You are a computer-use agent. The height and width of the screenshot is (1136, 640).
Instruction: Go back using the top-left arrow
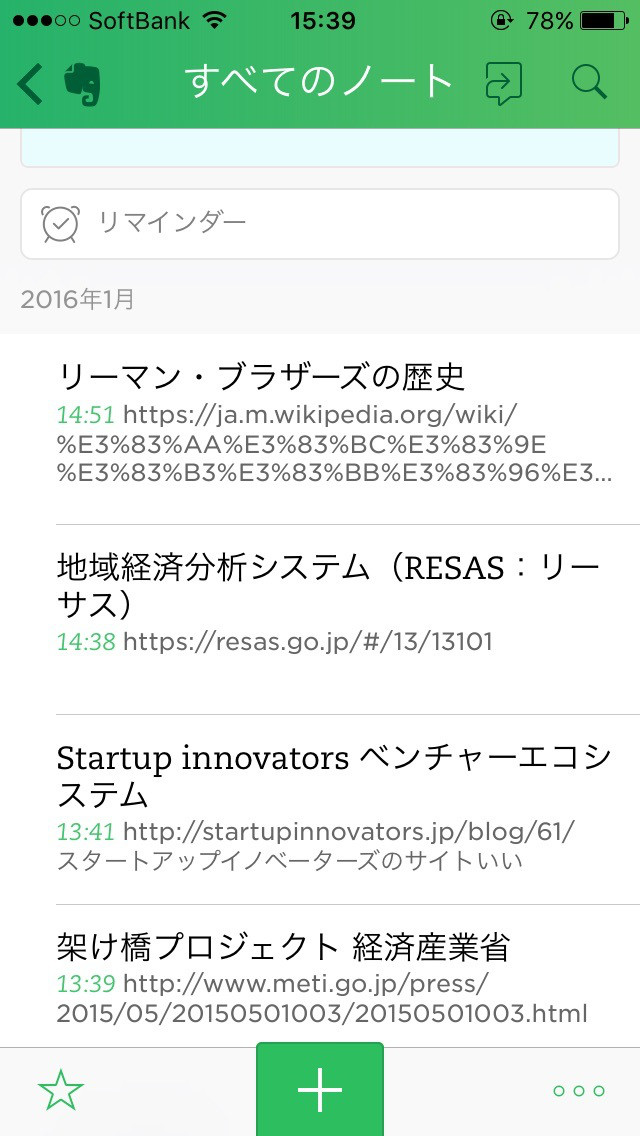30,83
